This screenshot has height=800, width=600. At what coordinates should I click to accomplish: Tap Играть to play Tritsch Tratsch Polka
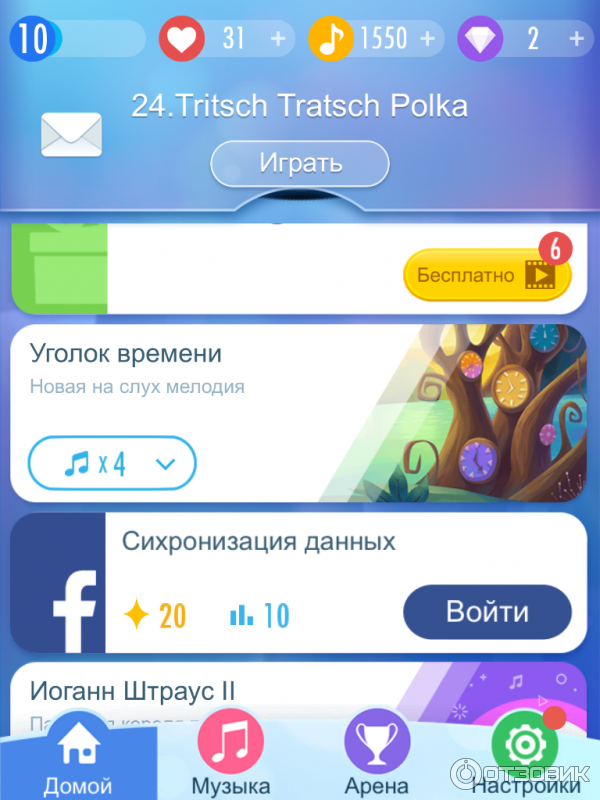[x=300, y=163]
